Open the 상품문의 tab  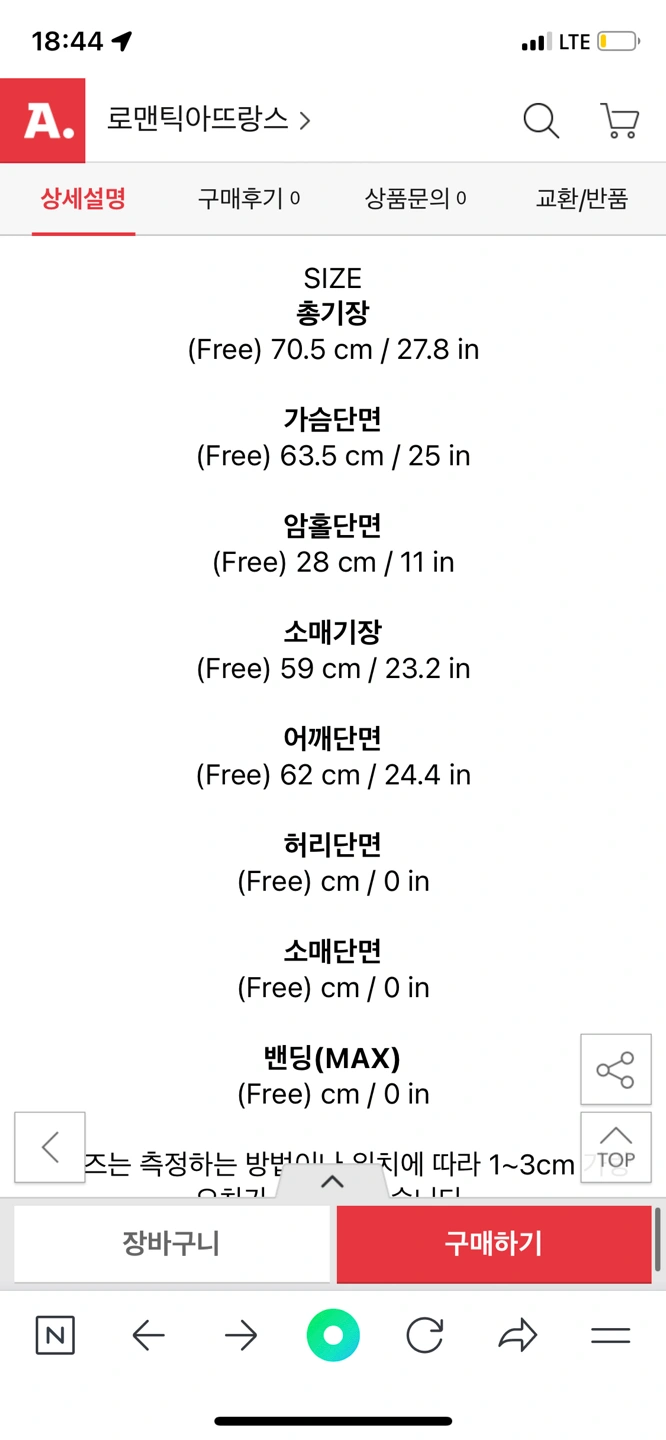pos(415,199)
